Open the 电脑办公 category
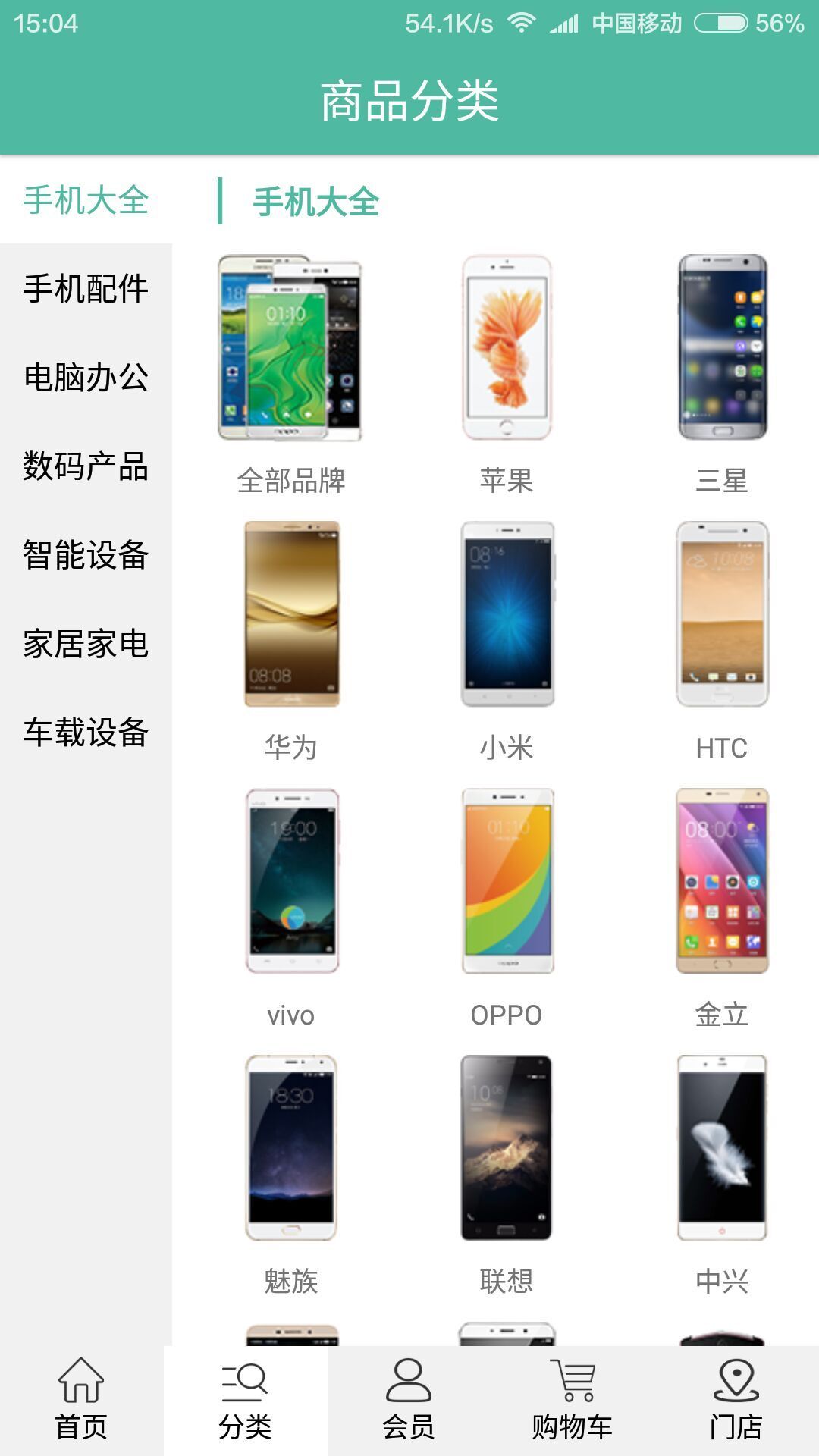Screen dimensions: 819x1456 (86, 378)
